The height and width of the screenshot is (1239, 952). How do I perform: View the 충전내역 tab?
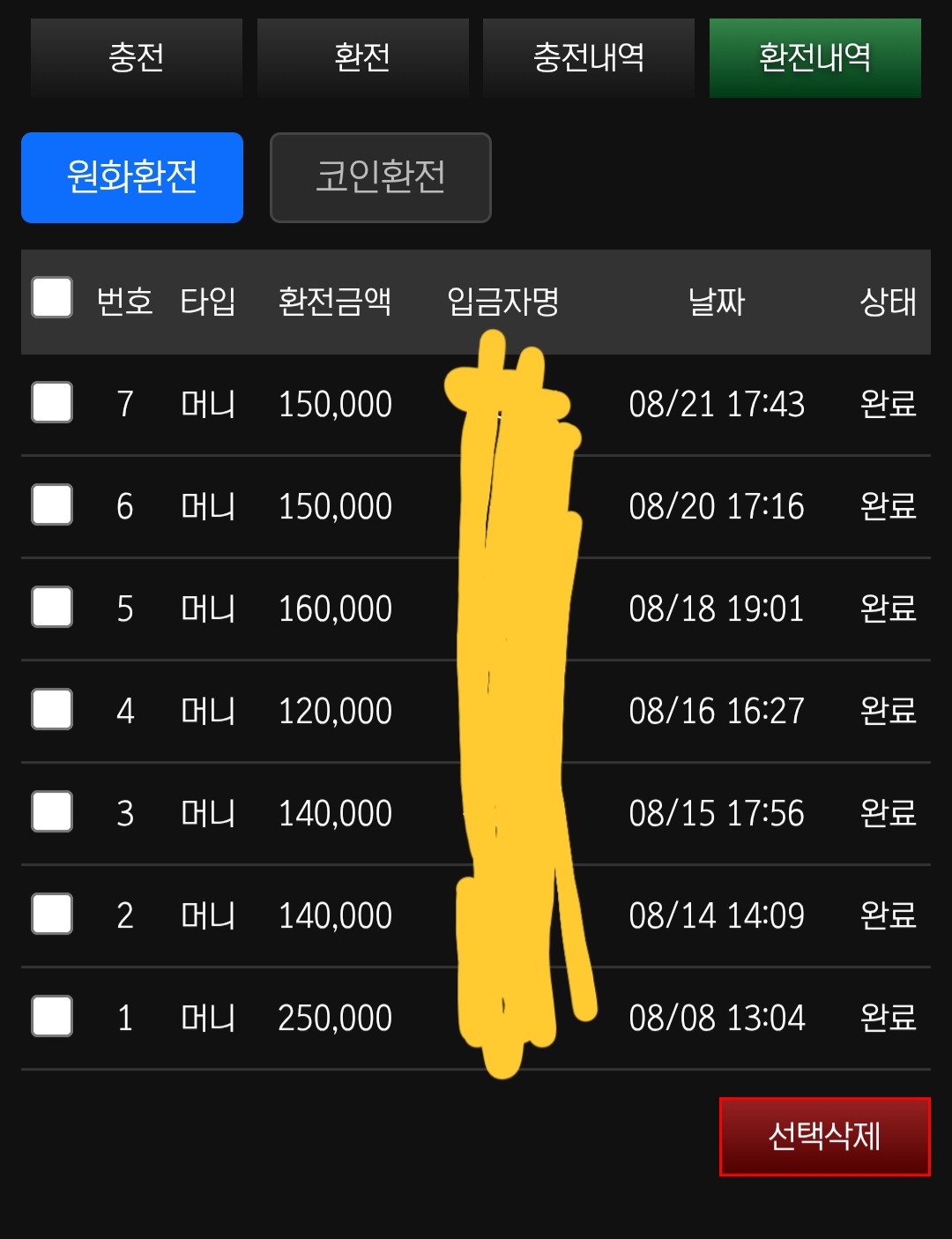pos(588,57)
